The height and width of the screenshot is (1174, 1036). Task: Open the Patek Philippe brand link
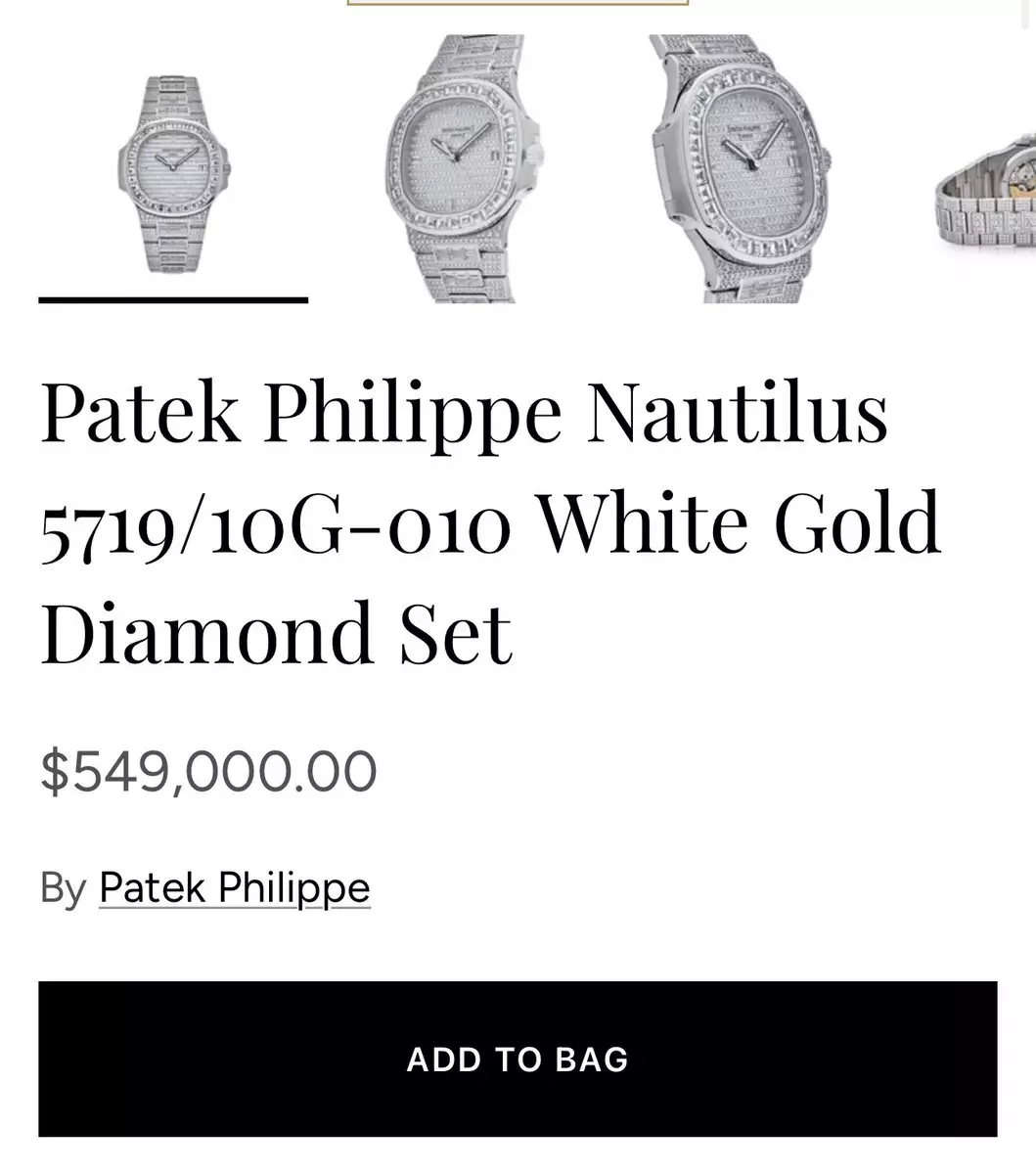[235, 888]
